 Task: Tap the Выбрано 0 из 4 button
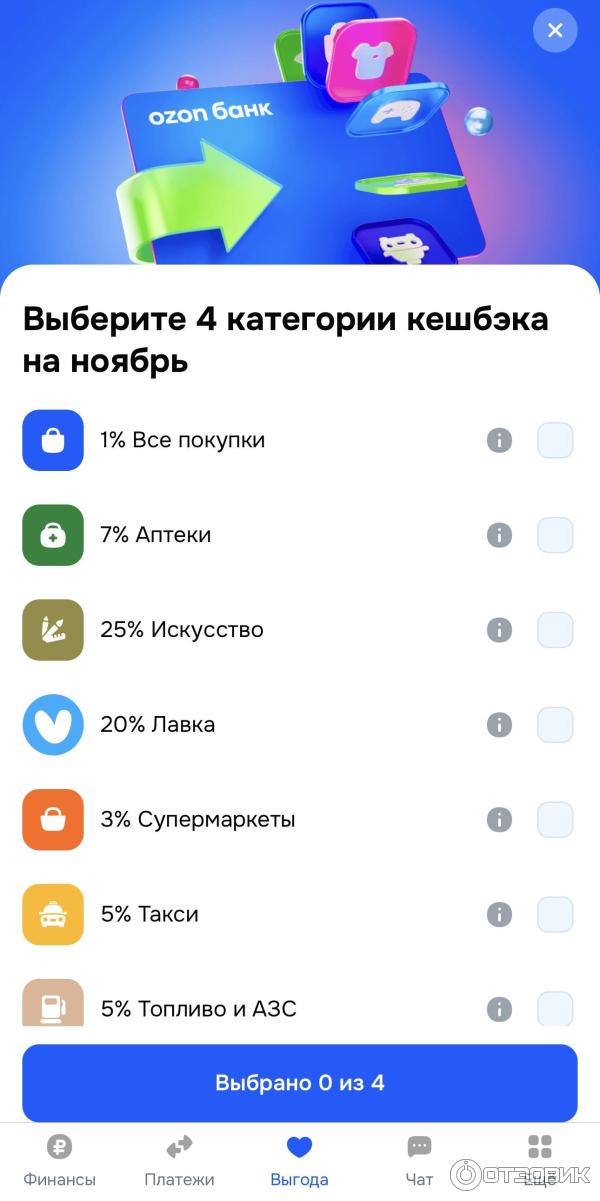coord(300,1083)
